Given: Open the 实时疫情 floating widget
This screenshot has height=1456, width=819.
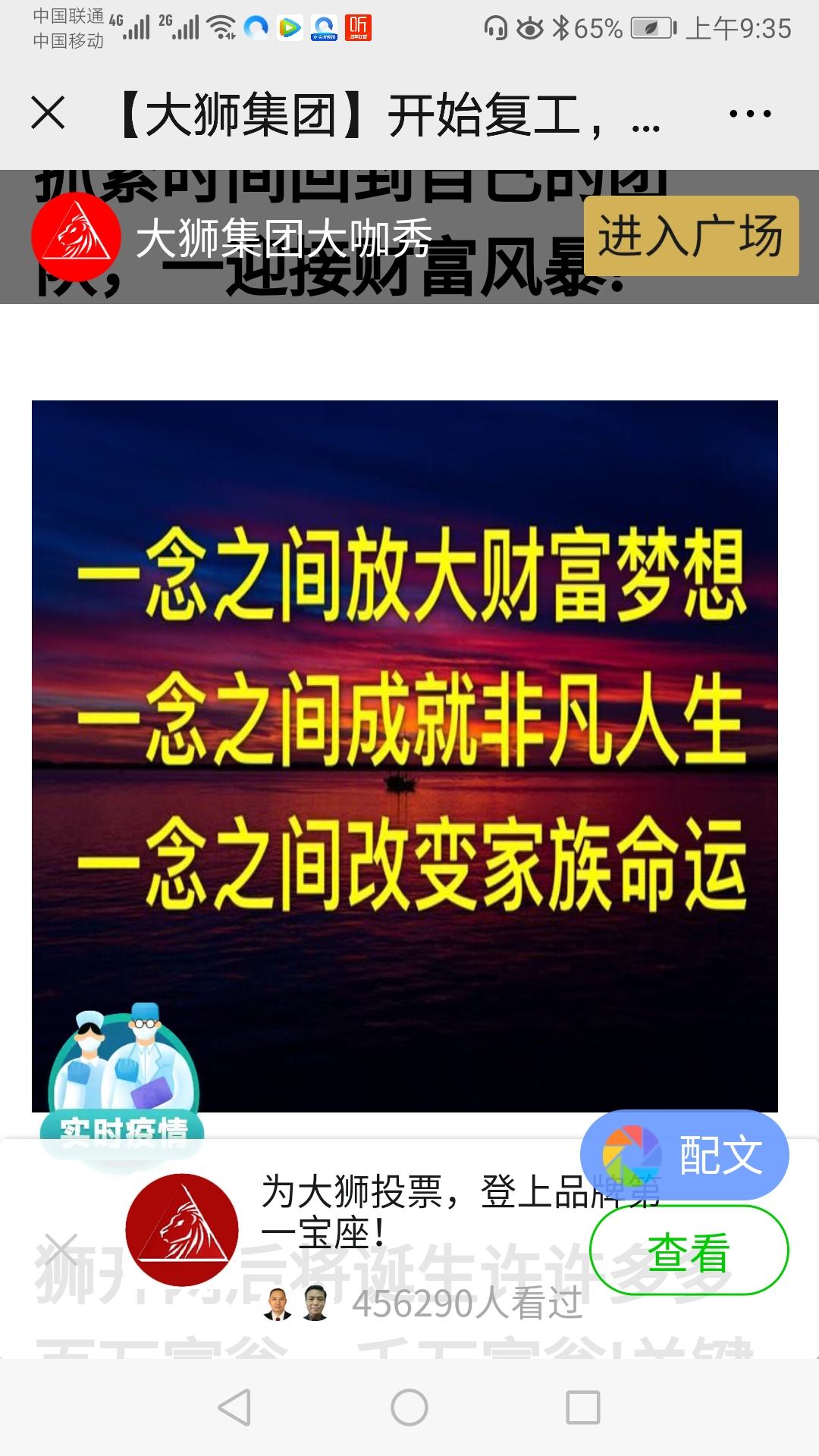Looking at the screenshot, I should coord(123,1084).
